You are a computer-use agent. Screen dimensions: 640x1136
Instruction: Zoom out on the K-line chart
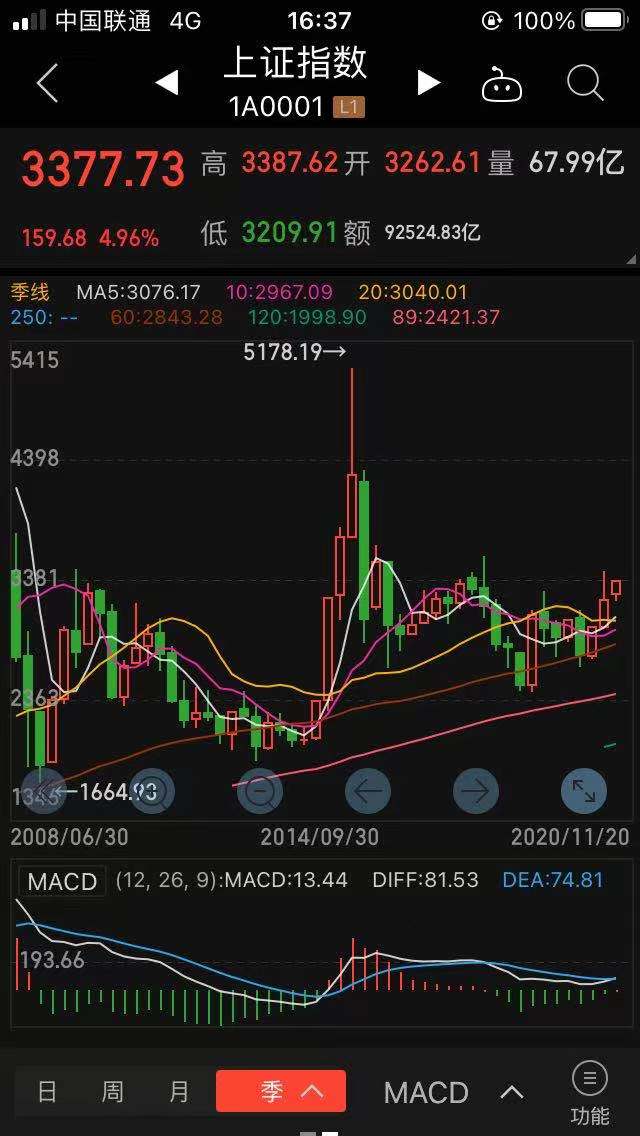coord(260,792)
